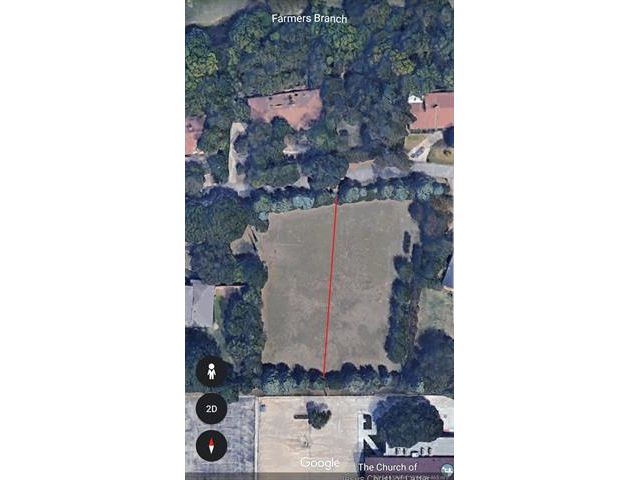Tap the compass to reset north
This screenshot has width=640, height=480.
[x=211, y=445]
